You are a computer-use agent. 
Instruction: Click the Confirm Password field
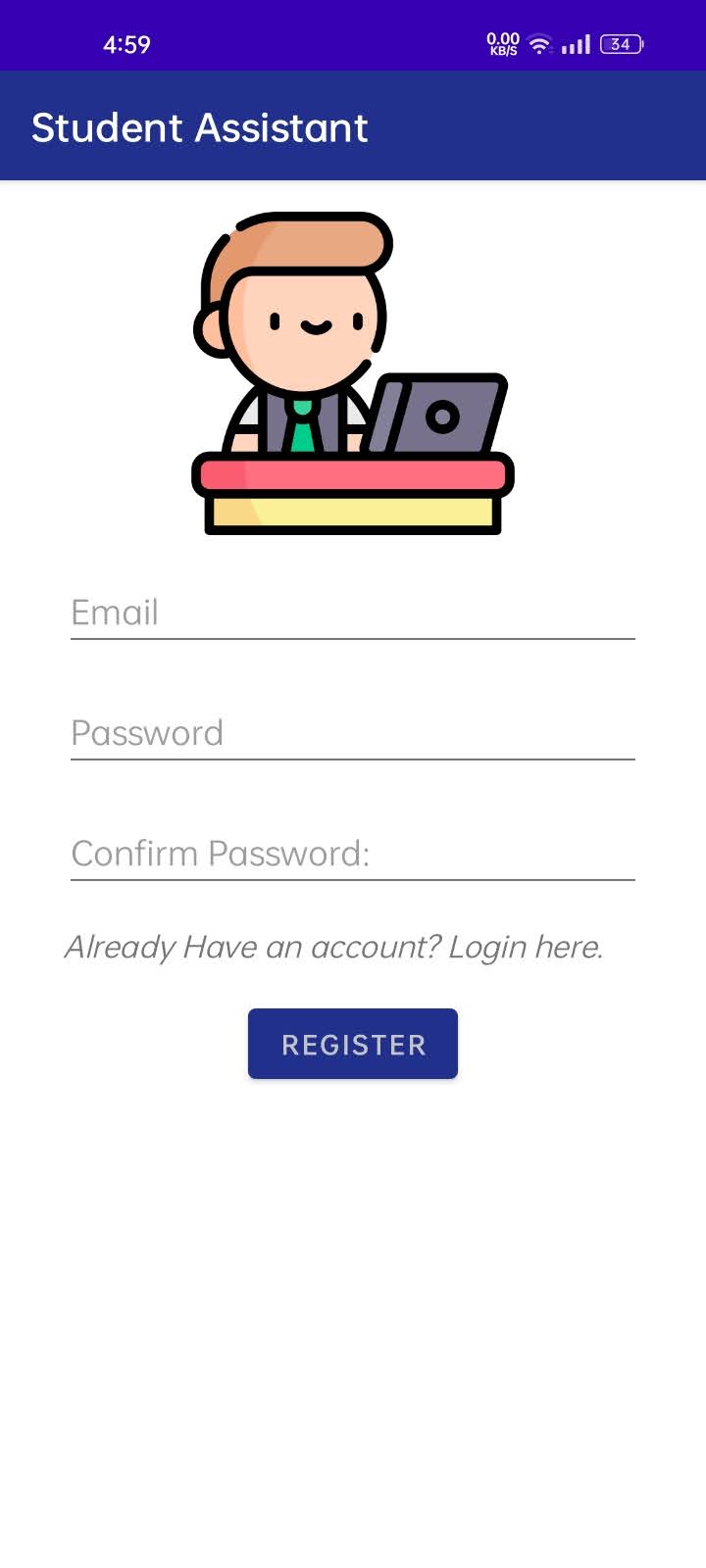353,854
